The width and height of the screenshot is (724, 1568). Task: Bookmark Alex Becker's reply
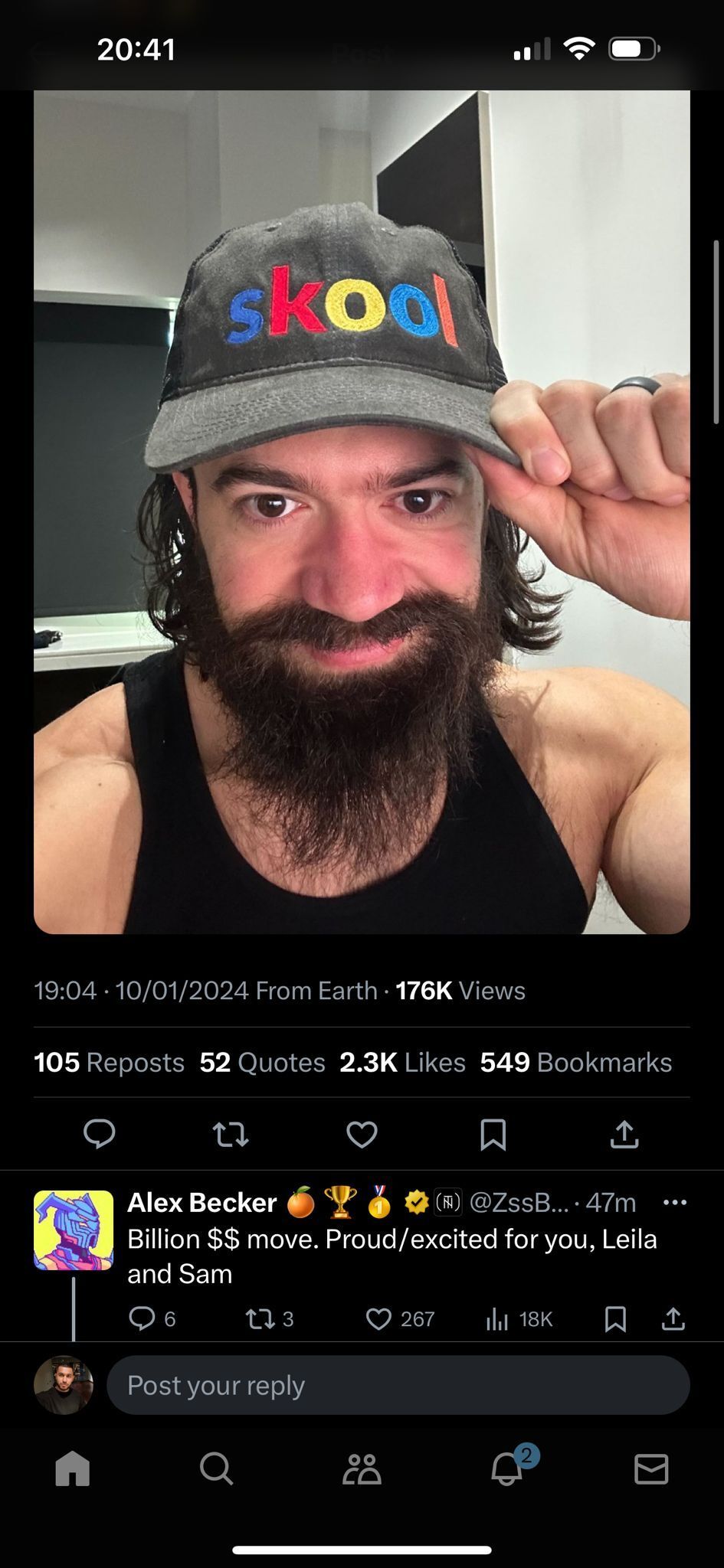pos(615,1318)
